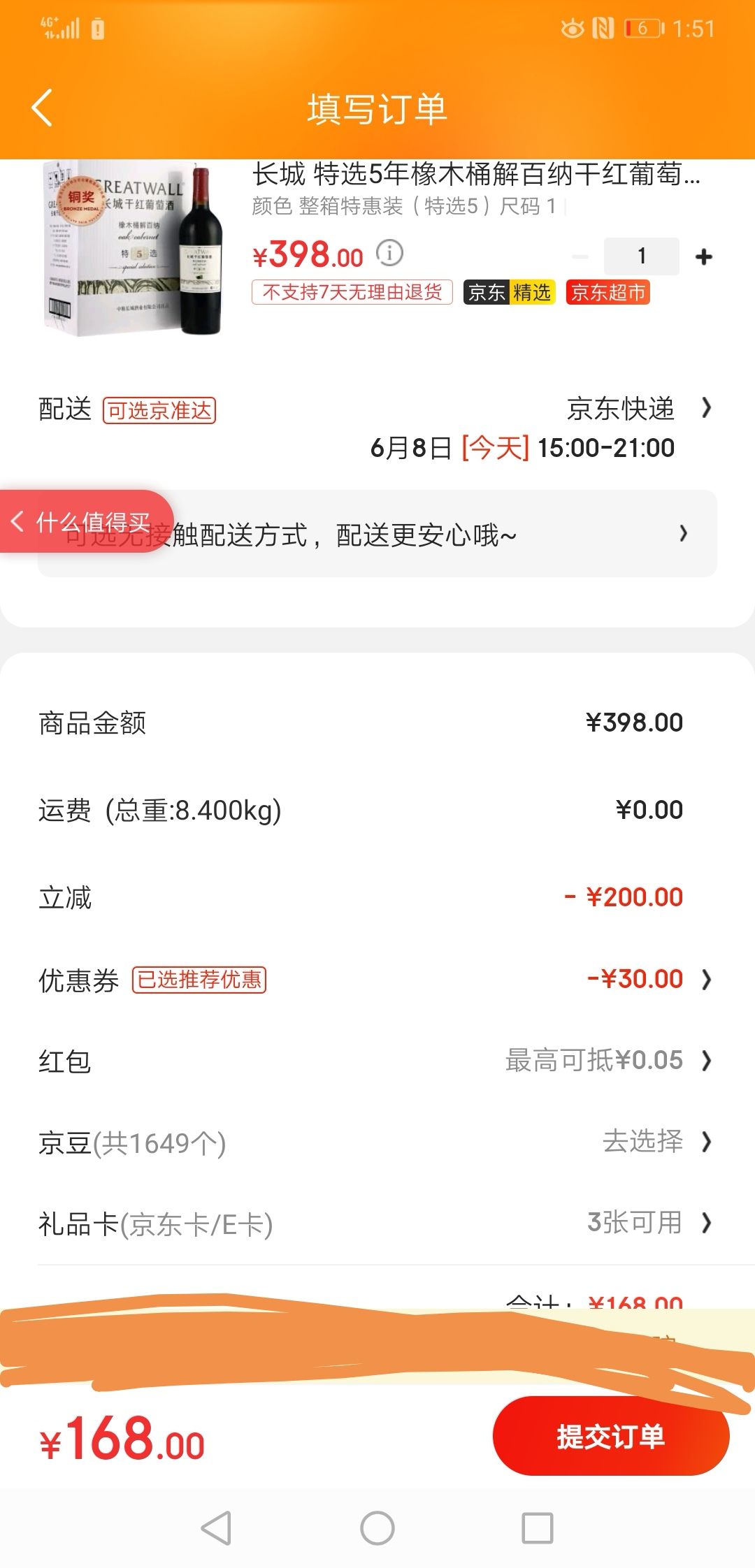Tap the quantity field showing 1
Viewport: 755px width, 1568px height.
[x=642, y=256]
